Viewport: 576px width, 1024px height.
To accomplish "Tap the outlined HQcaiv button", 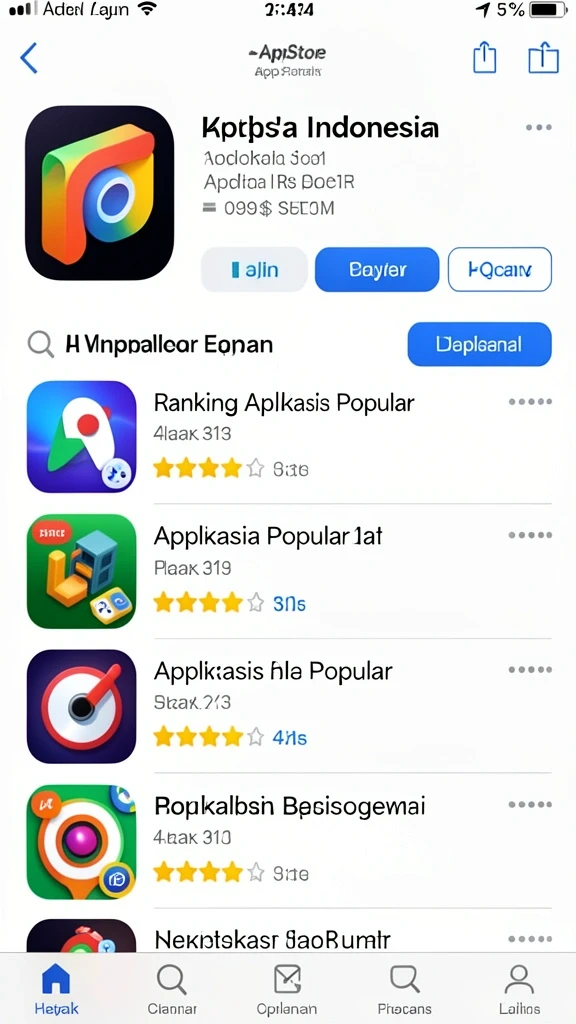I will (x=500, y=269).
